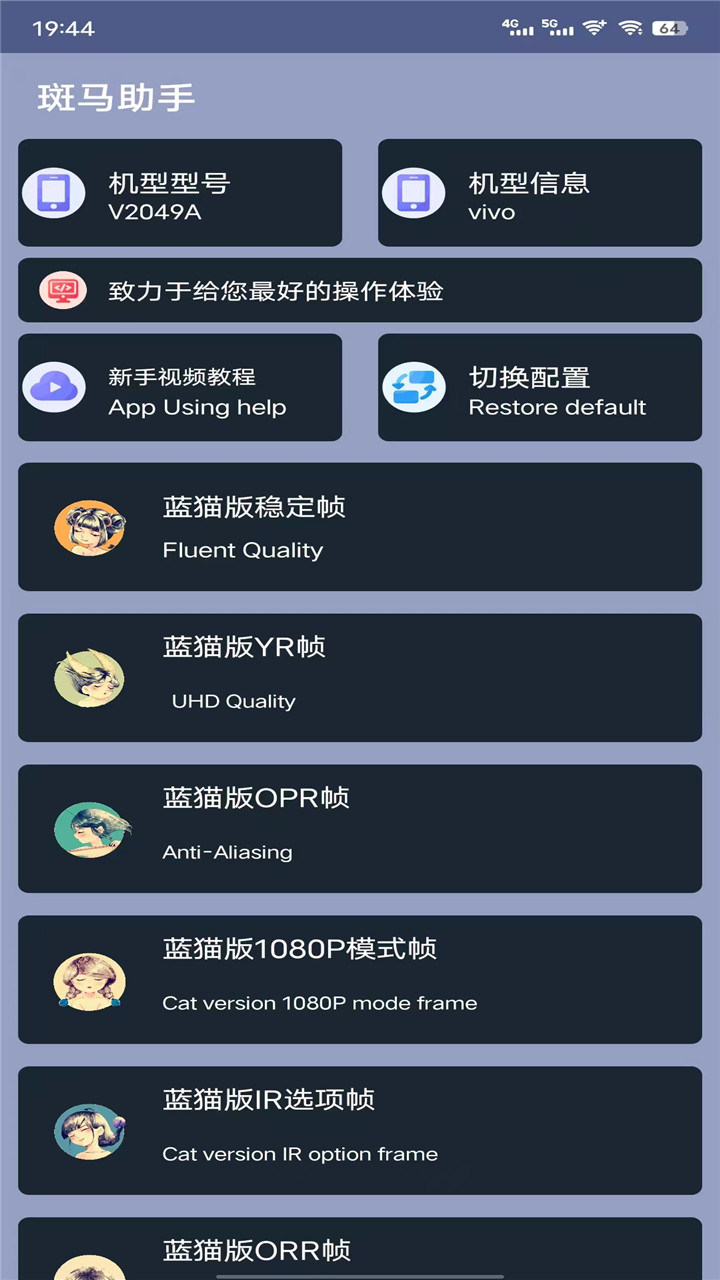This screenshot has width=720, height=1280.
Task: Open the cloud play icon for 新手视频教程
Action: click(x=54, y=388)
